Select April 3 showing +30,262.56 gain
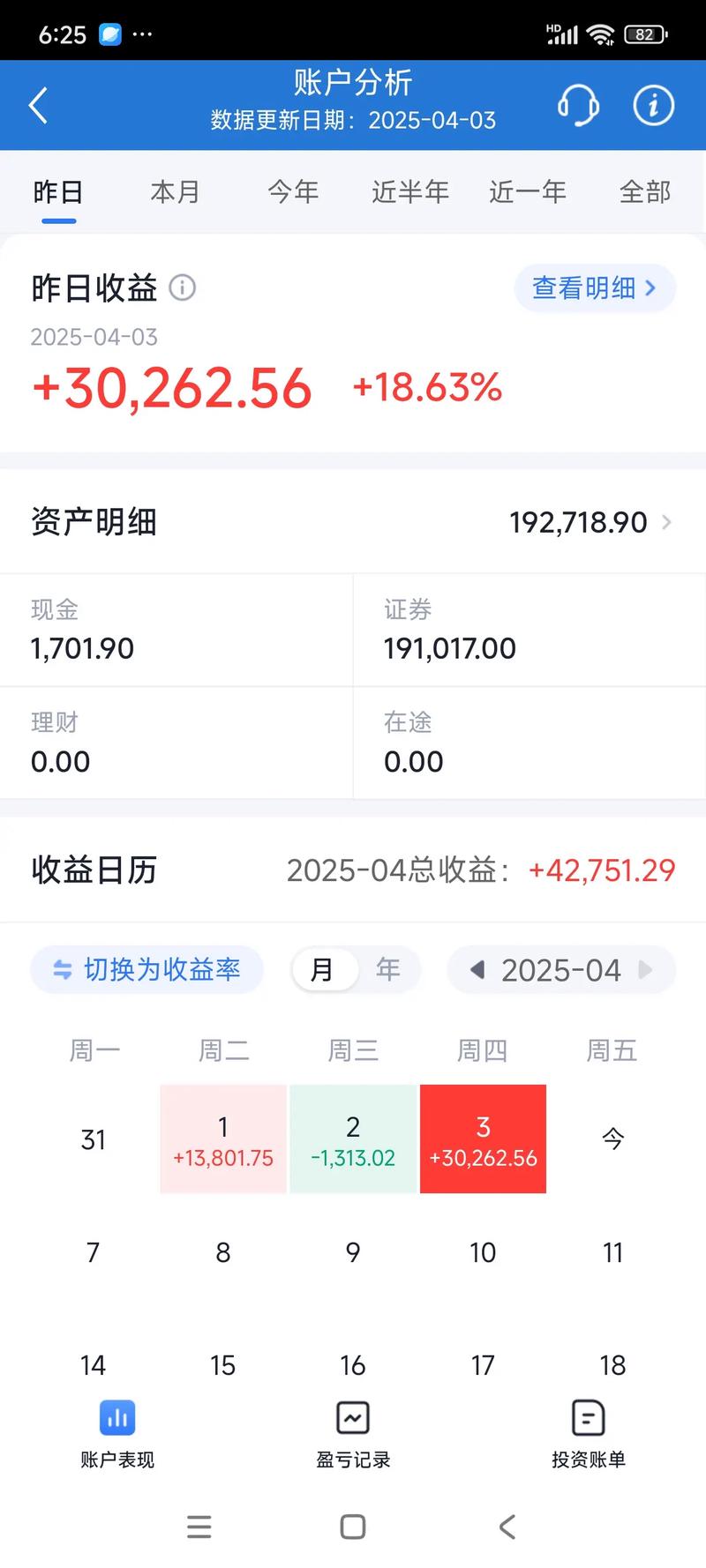 tap(483, 1139)
